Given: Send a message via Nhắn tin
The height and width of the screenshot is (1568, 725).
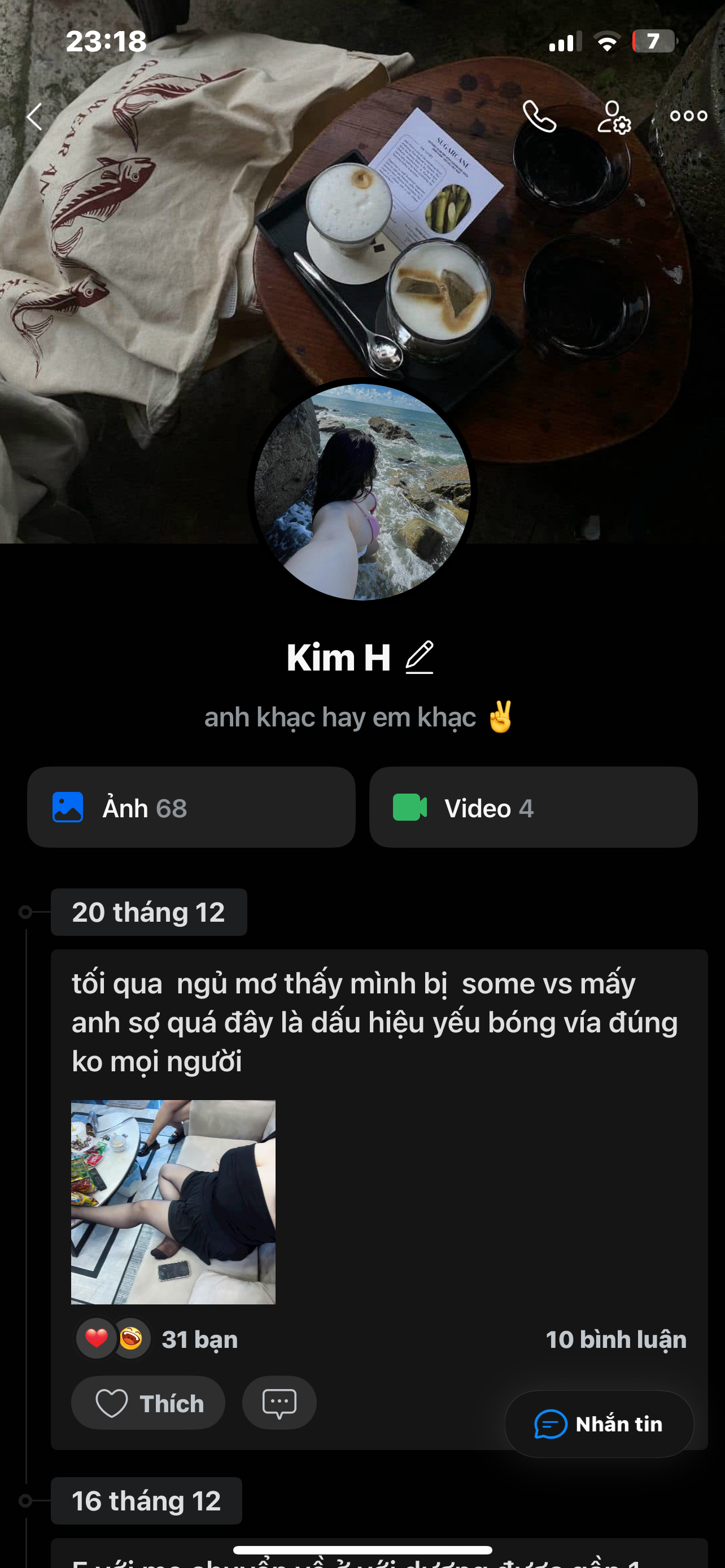Looking at the screenshot, I should [599, 1424].
